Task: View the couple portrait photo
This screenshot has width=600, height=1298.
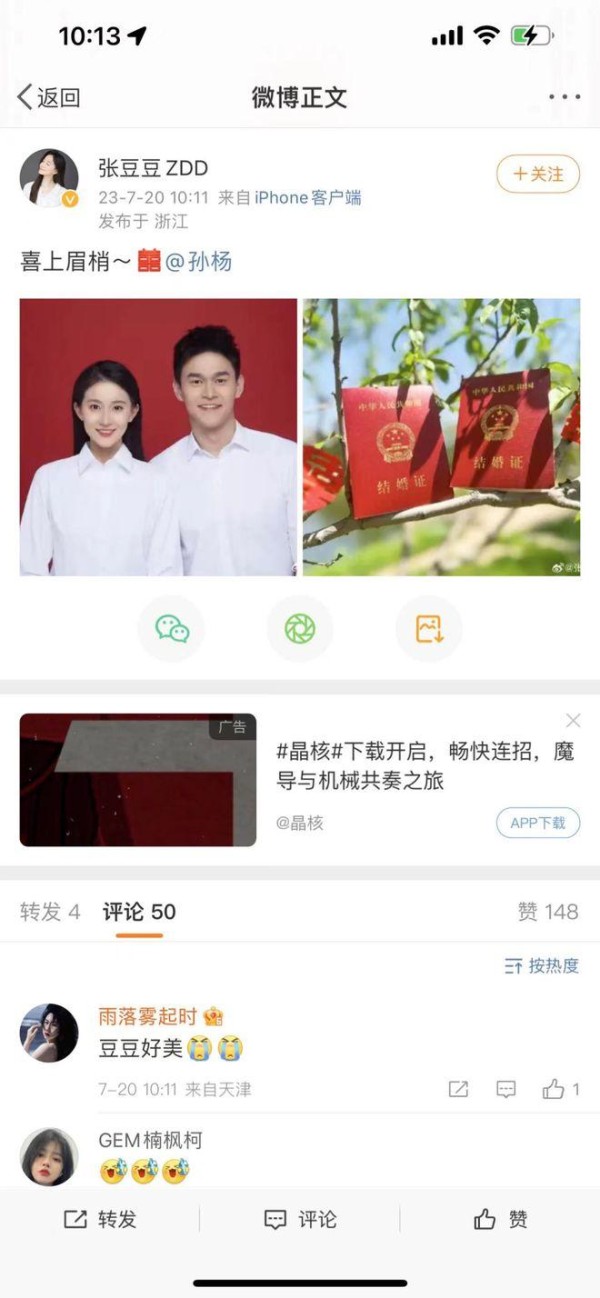Action: (158, 437)
